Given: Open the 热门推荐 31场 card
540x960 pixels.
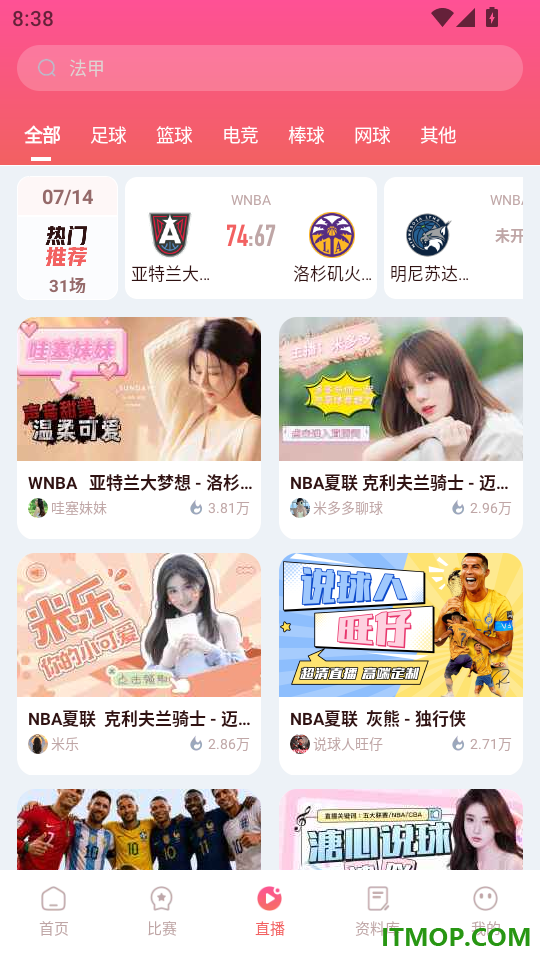Looking at the screenshot, I should [x=67, y=238].
